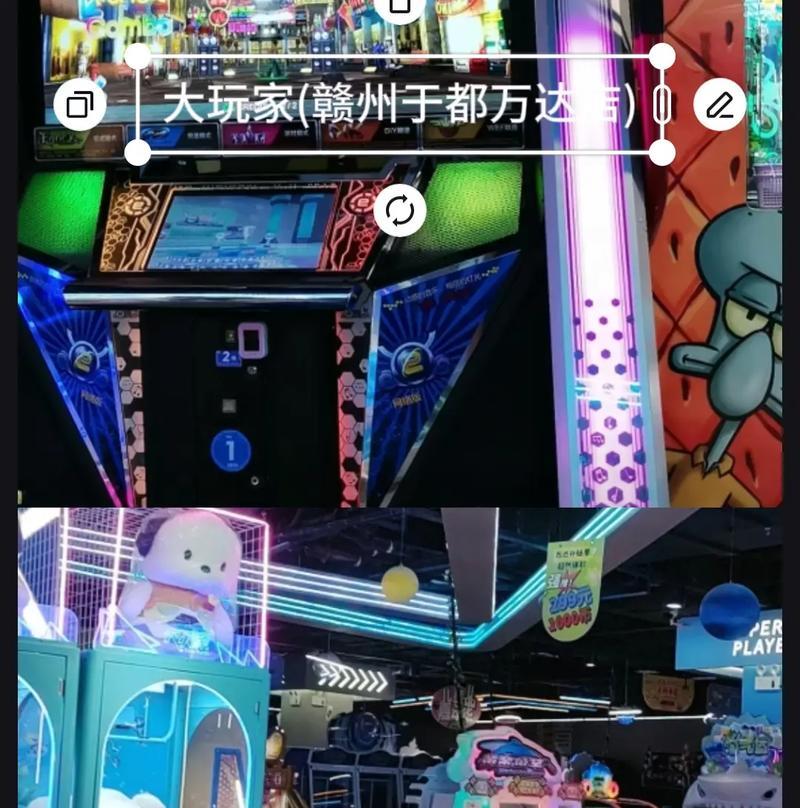800x808 pixels.
Task: Select the 大玩家 text overlay box
Action: 398,104
